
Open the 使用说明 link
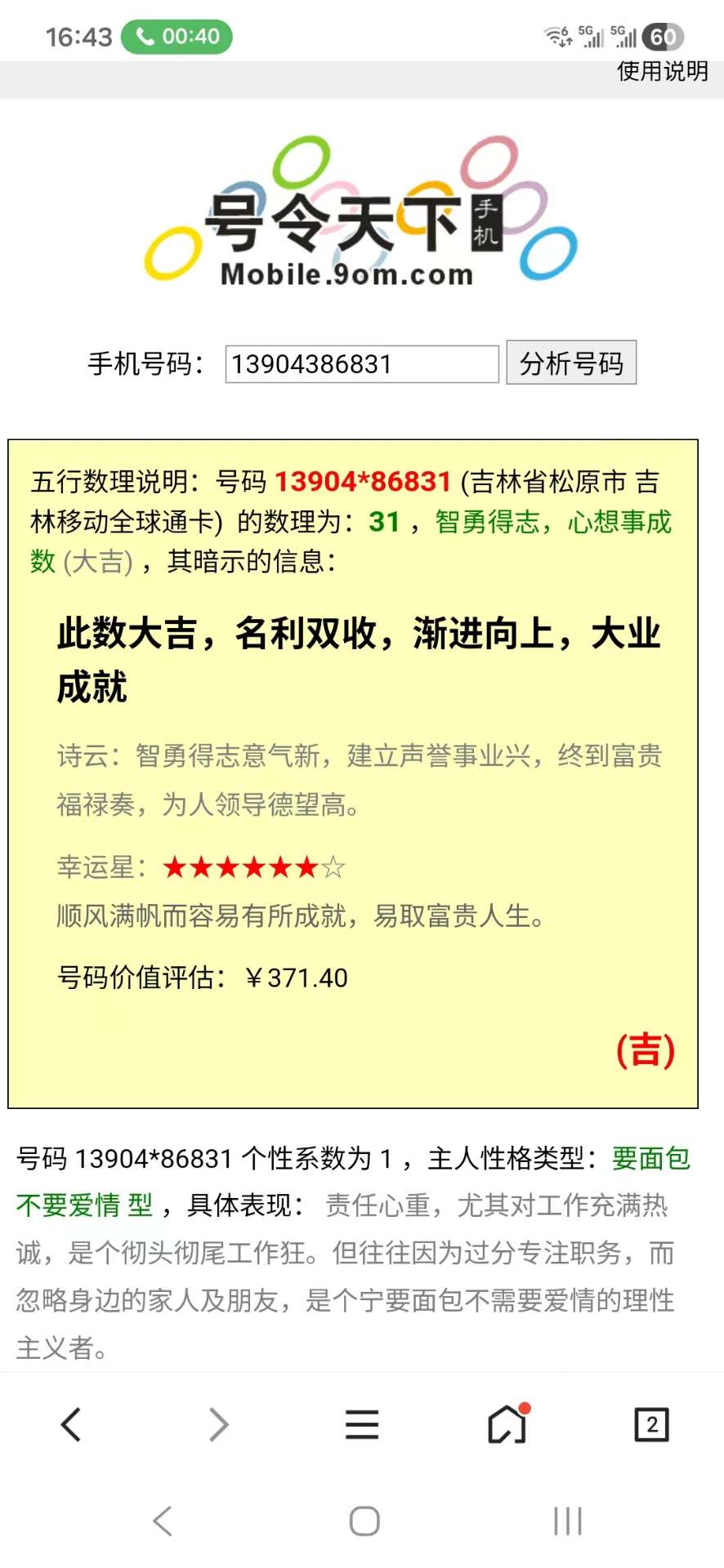(662, 72)
